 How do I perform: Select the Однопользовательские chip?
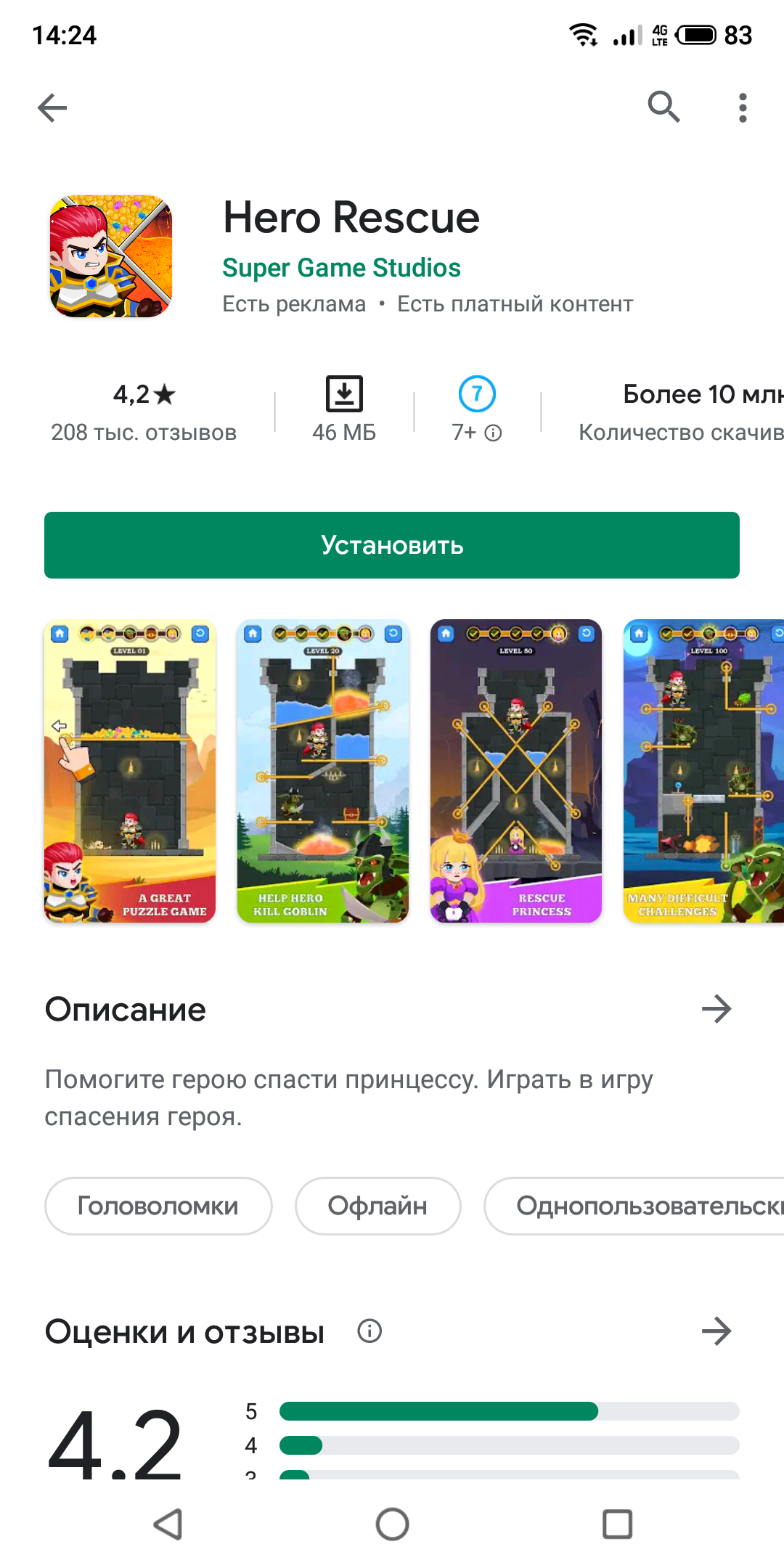(634, 1206)
